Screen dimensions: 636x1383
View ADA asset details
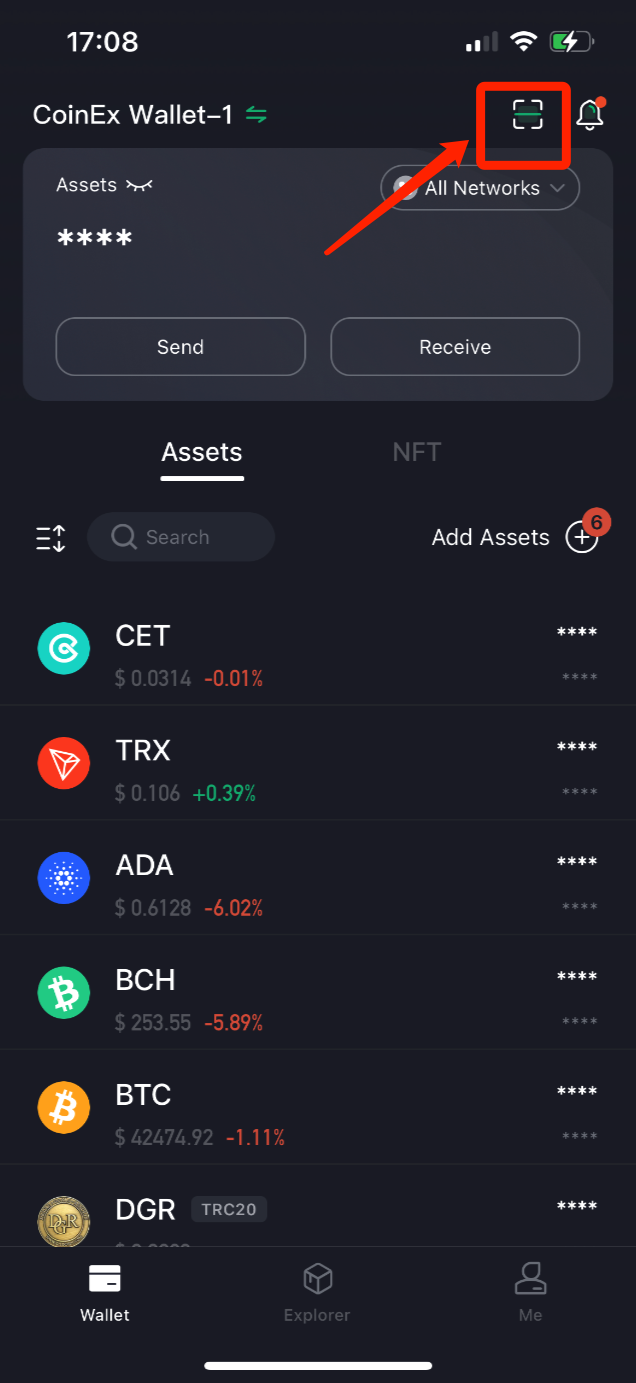click(318, 879)
